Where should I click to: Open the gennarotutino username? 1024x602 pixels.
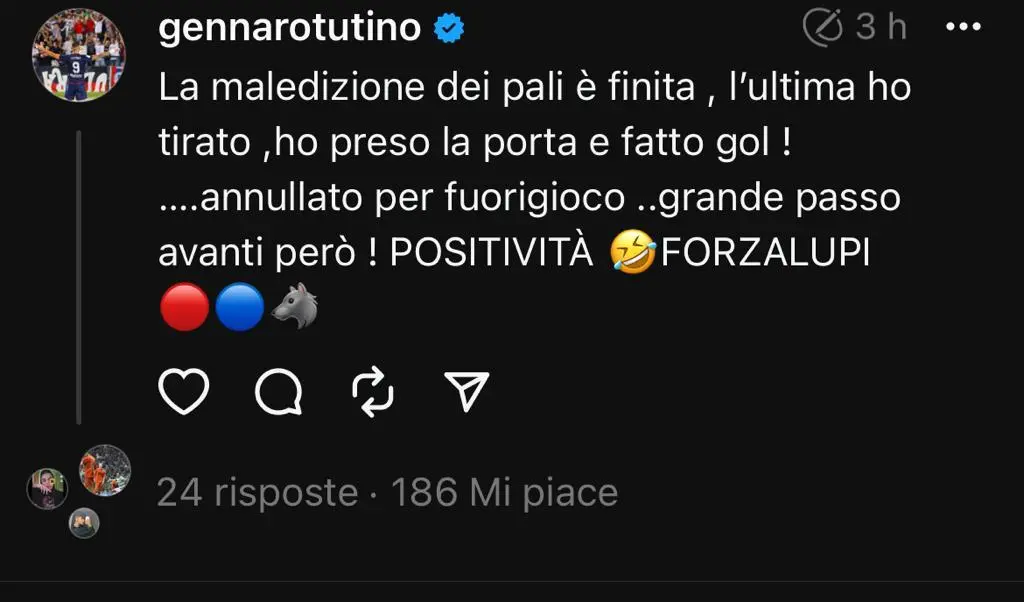[x=290, y=29]
